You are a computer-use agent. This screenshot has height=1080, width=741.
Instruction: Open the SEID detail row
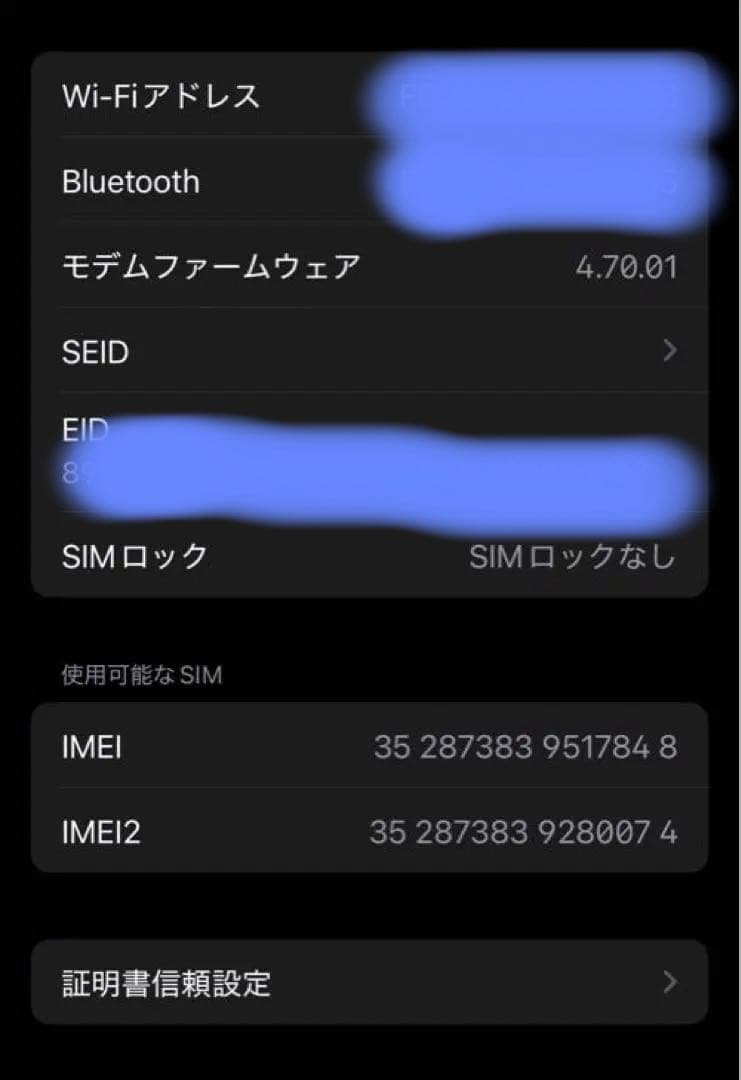370,352
